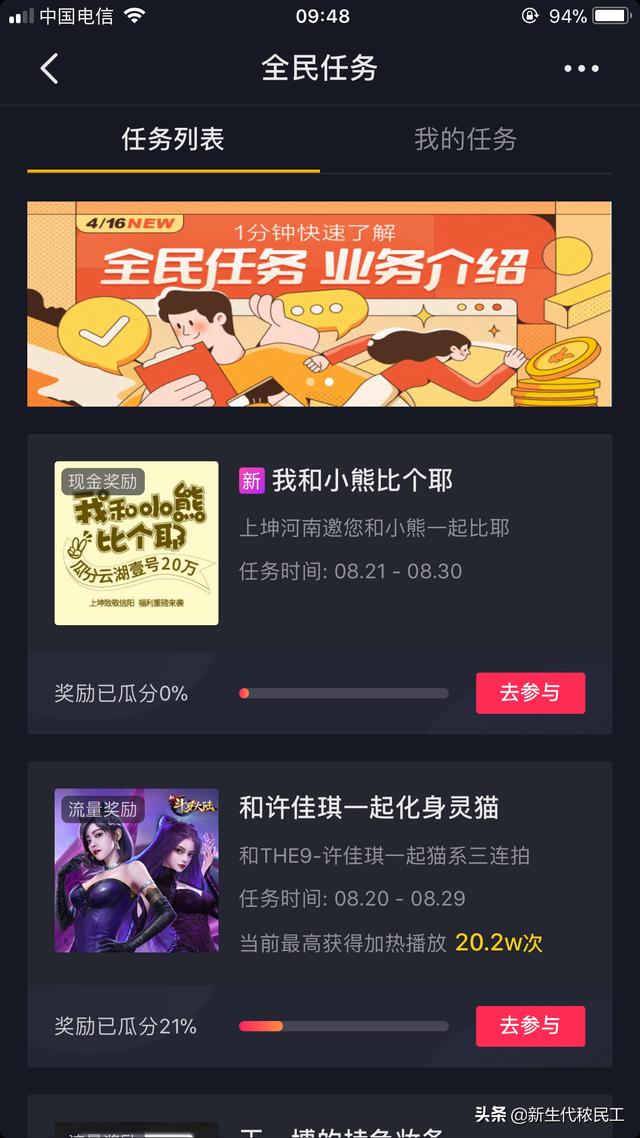
Task: Open the three-dot overflow menu
Action: 581,69
